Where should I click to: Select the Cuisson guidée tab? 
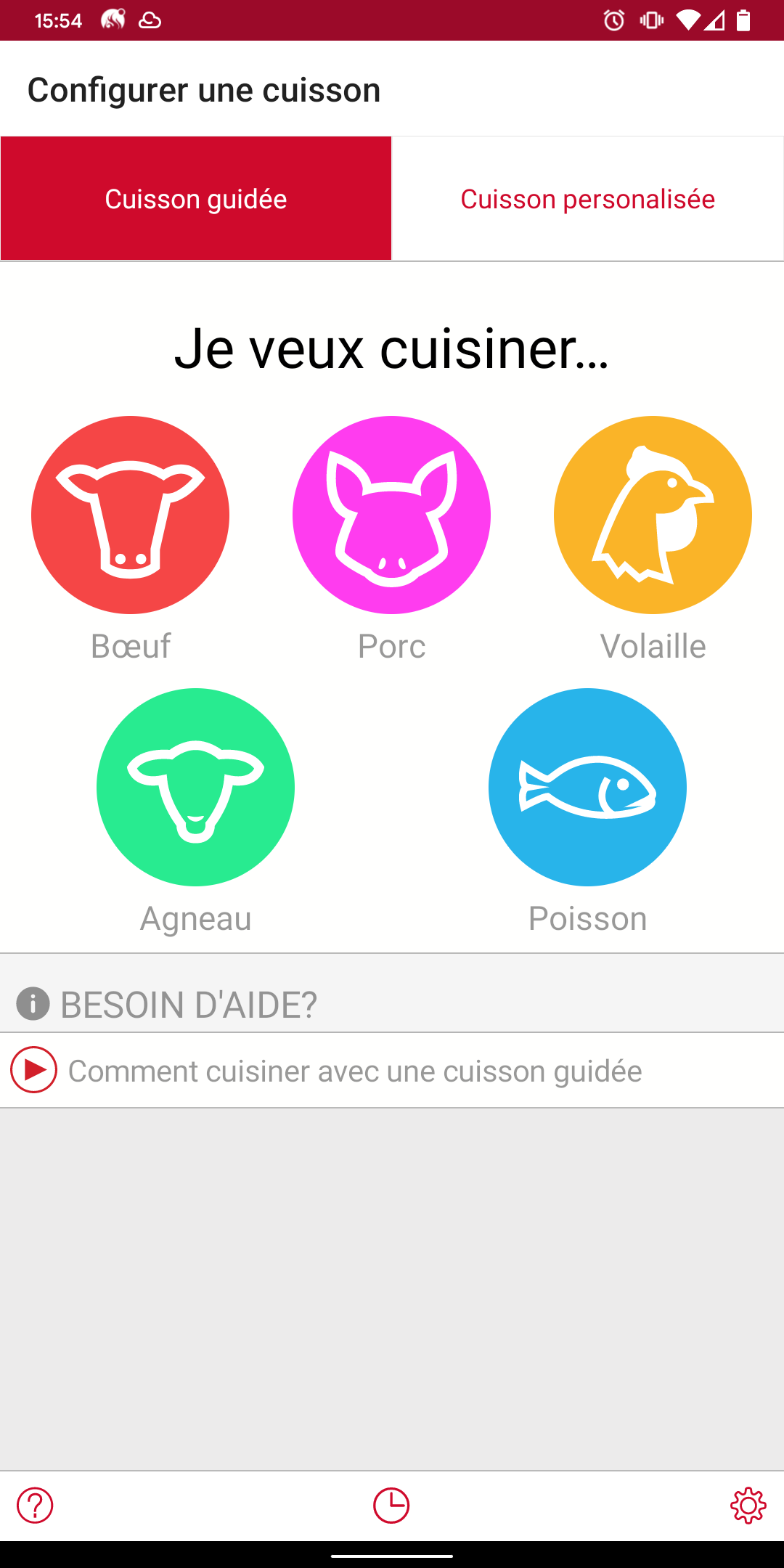[x=196, y=198]
